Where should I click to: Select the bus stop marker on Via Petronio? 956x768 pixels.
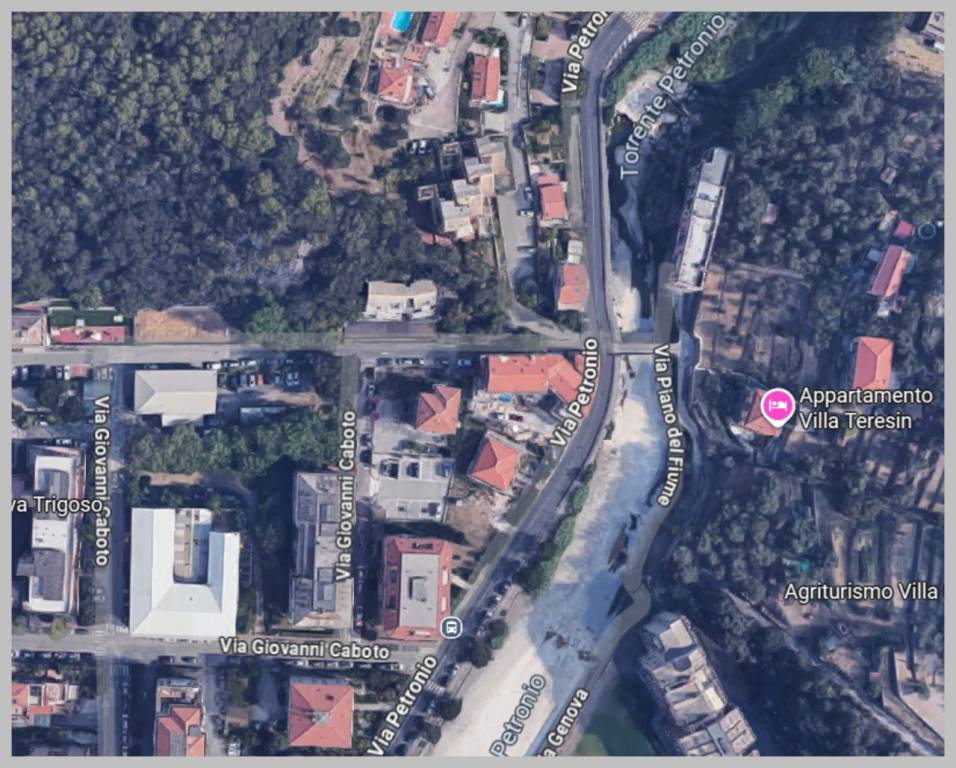450,627
